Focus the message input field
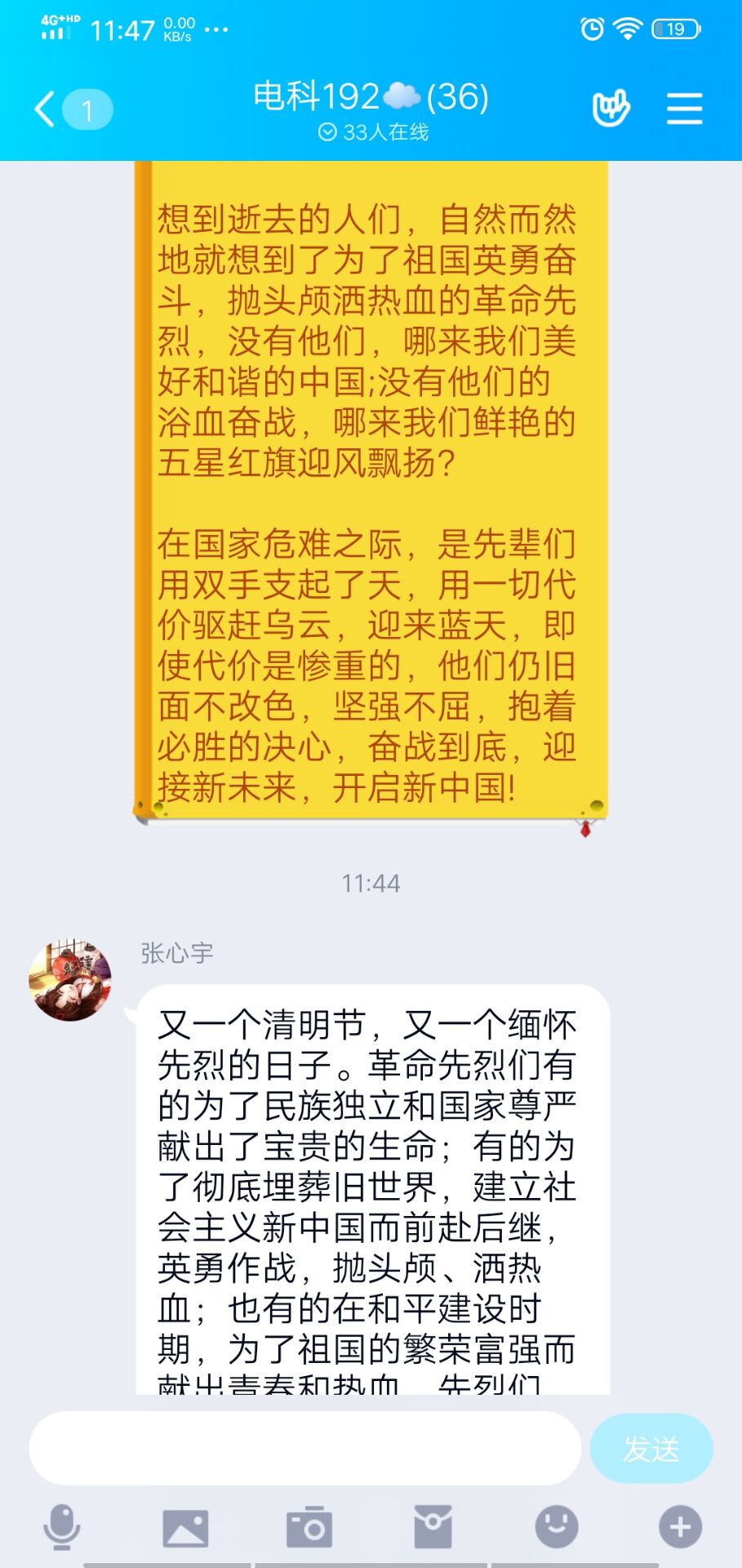The width and height of the screenshot is (742, 1568). click(304, 1448)
